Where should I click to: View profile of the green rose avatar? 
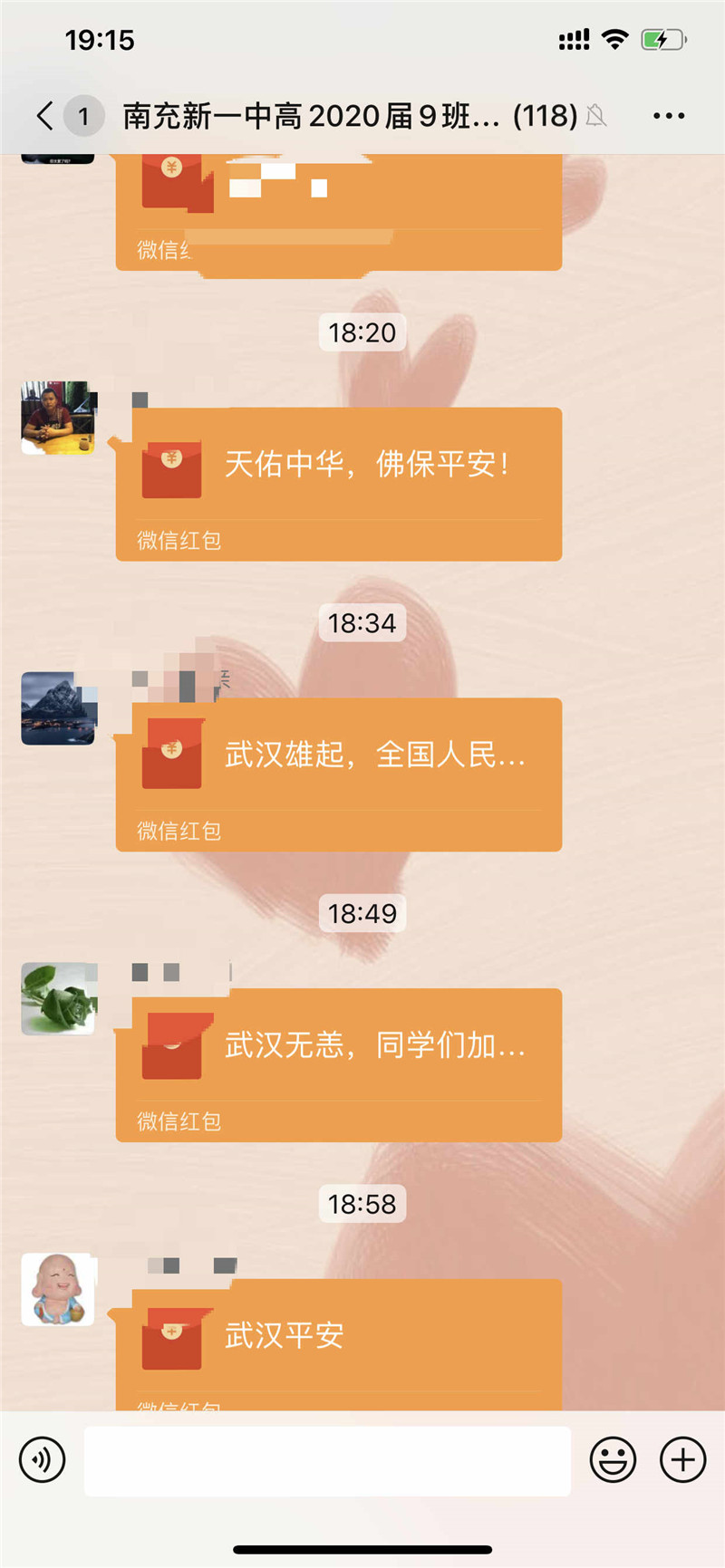coord(57,998)
